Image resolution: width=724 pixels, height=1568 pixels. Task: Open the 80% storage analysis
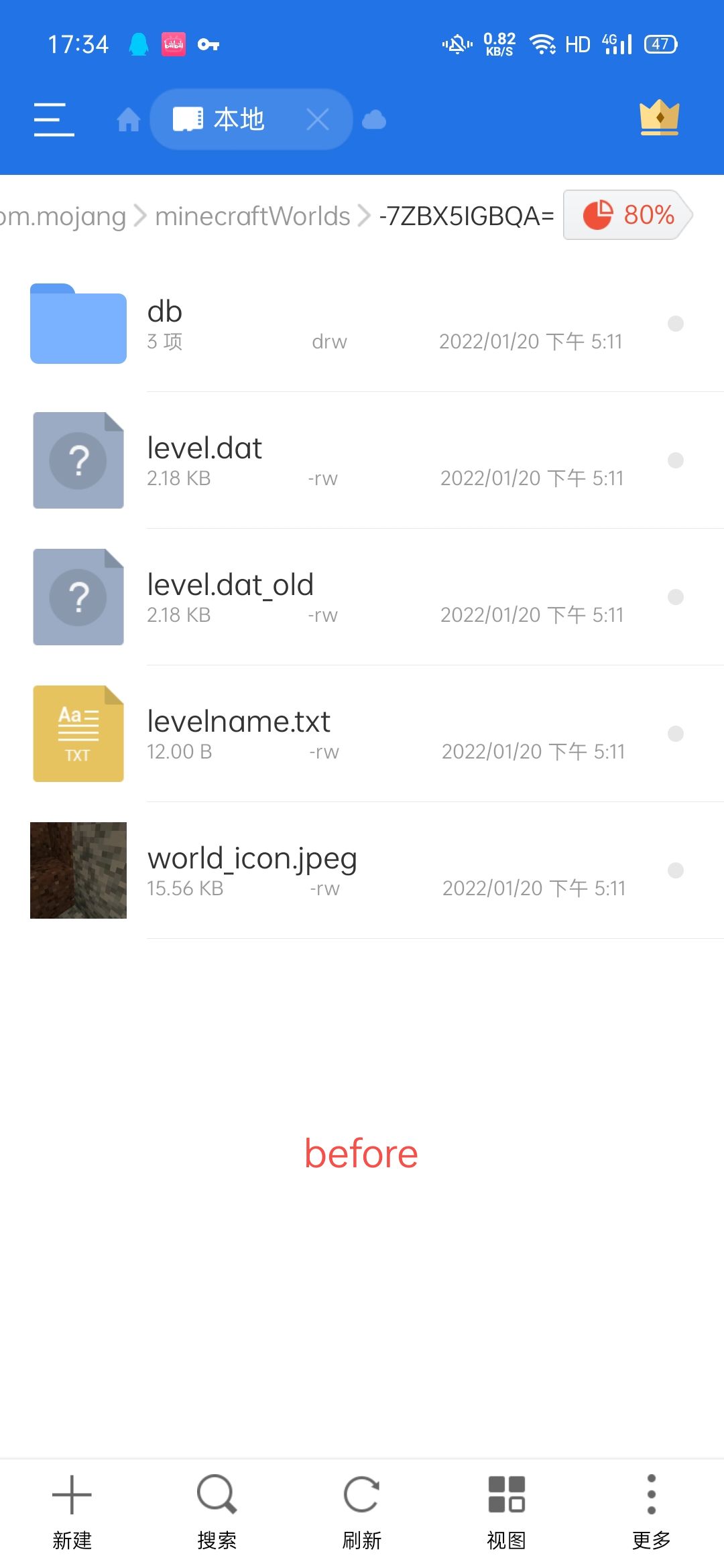pyautogui.click(x=628, y=215)
